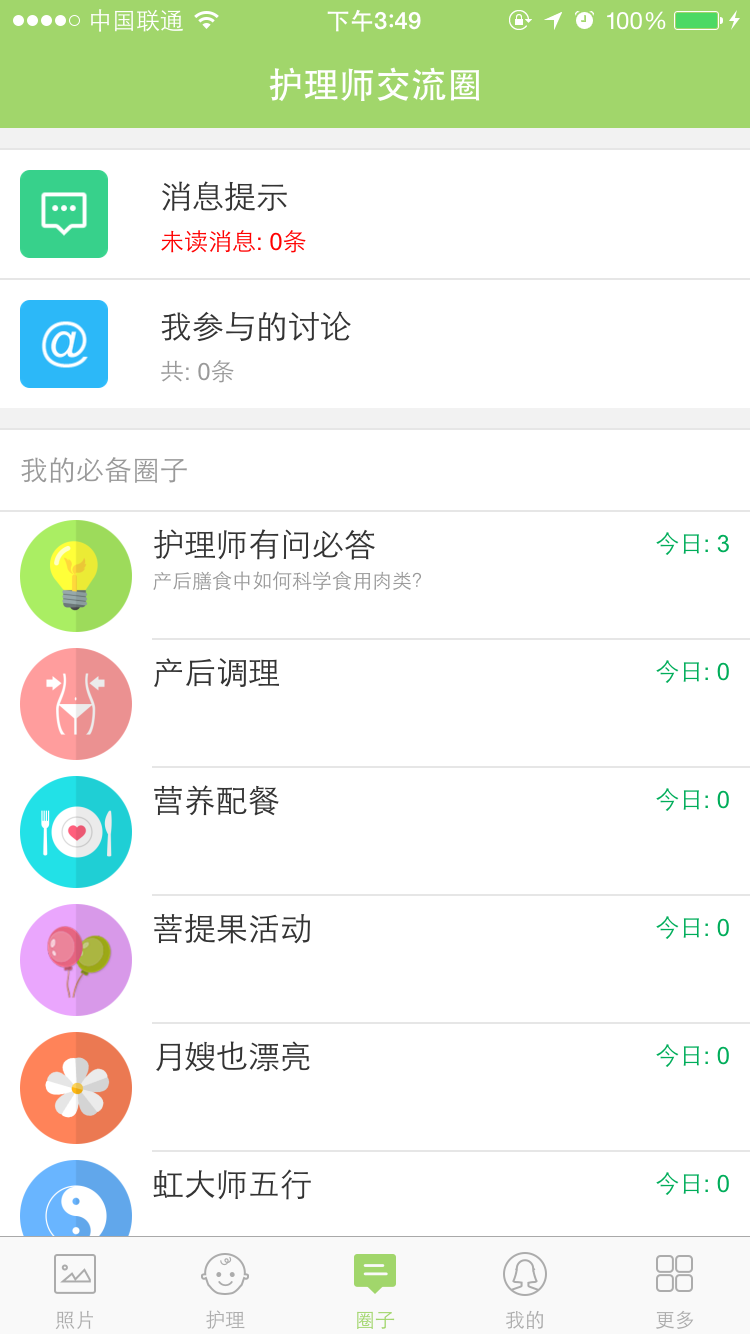Select the 虹大师五行 circle
The height and width of the screenshot is (1334, 750).
click(x=375, y=1195)
